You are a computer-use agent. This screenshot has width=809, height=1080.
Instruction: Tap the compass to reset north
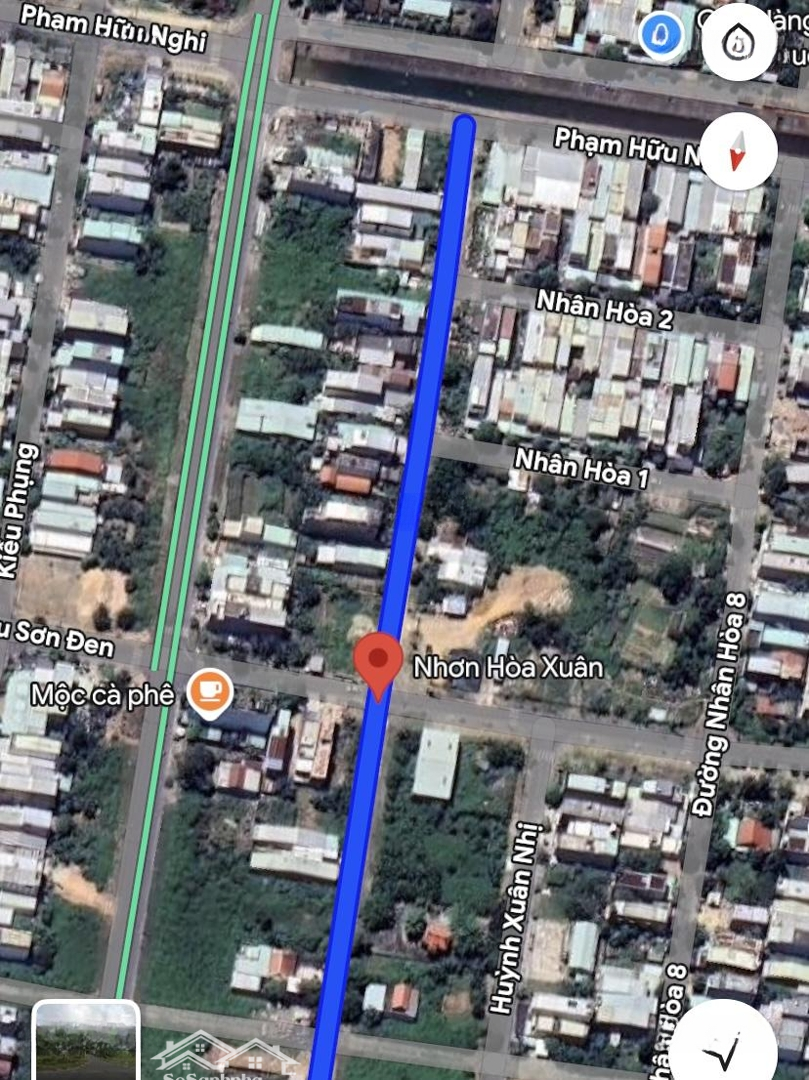click(738, 150)
